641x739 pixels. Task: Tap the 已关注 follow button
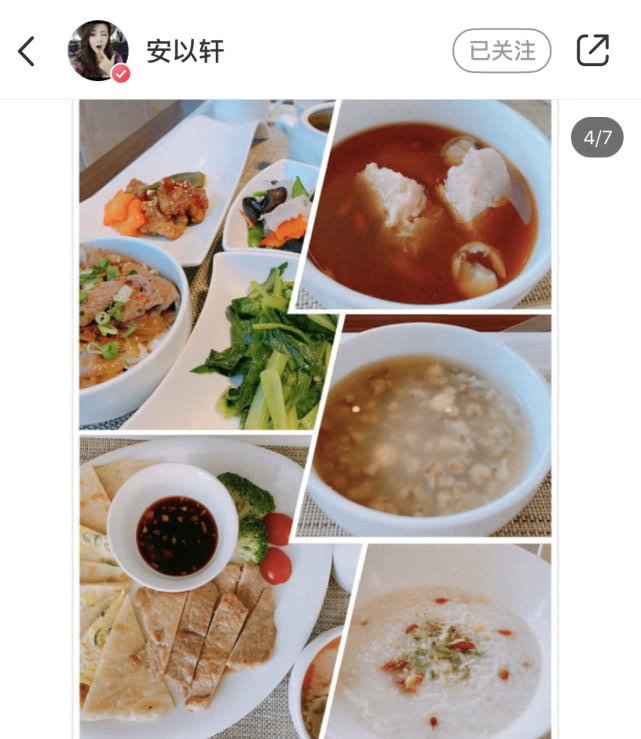pyautogui.click(x=501, y=51)
